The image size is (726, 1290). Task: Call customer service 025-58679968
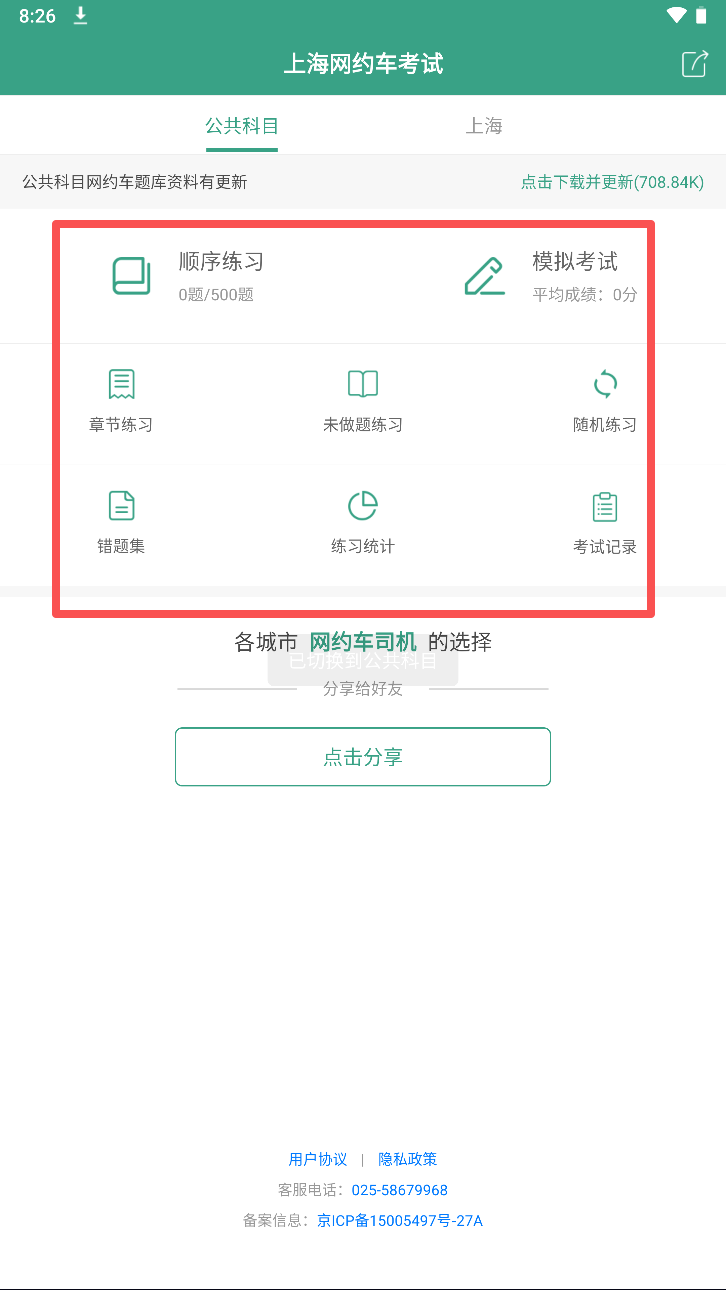pyautogui.click(x=400, y=1190)
